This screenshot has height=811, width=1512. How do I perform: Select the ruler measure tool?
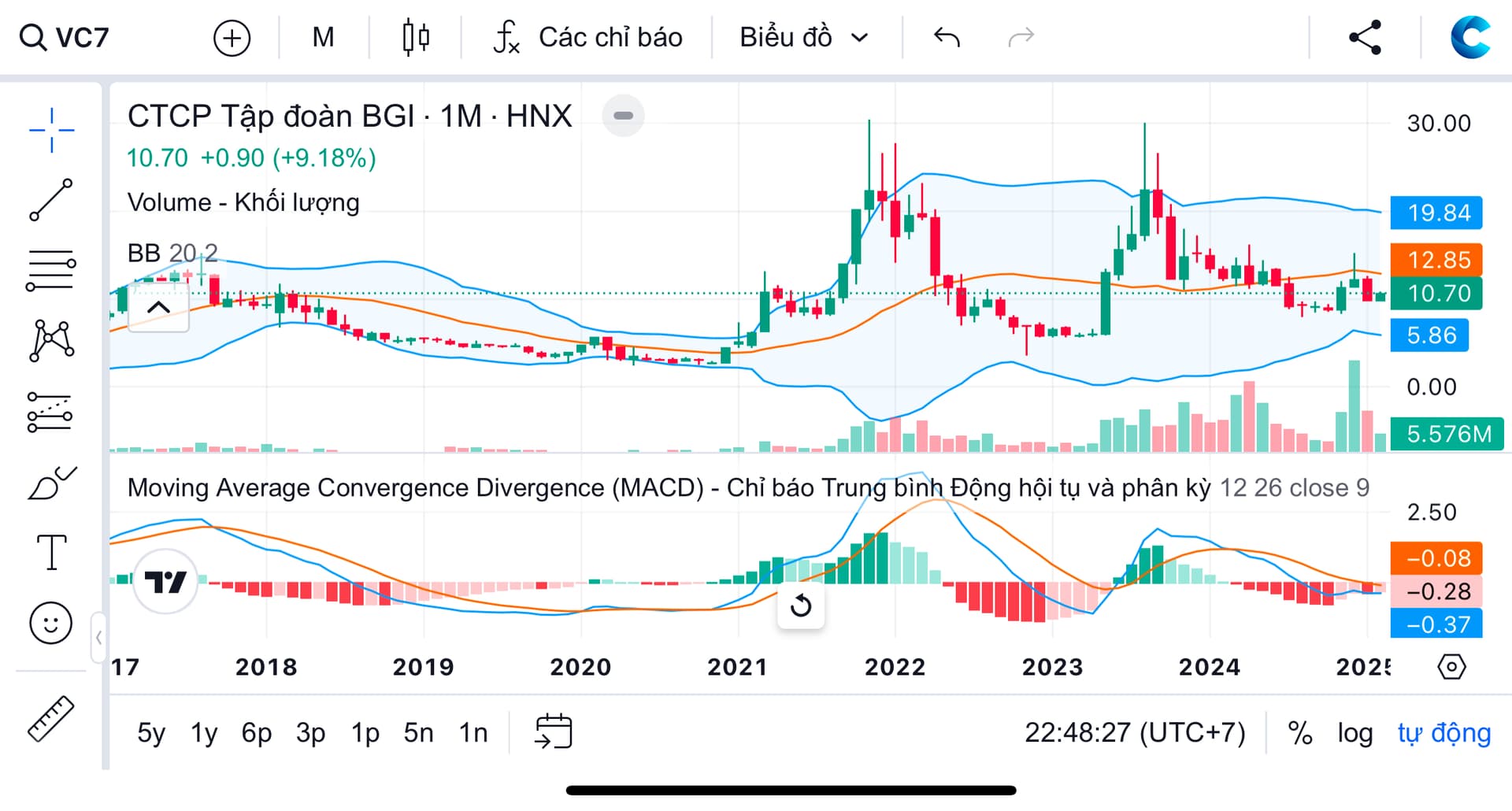[x=51, y=718]
